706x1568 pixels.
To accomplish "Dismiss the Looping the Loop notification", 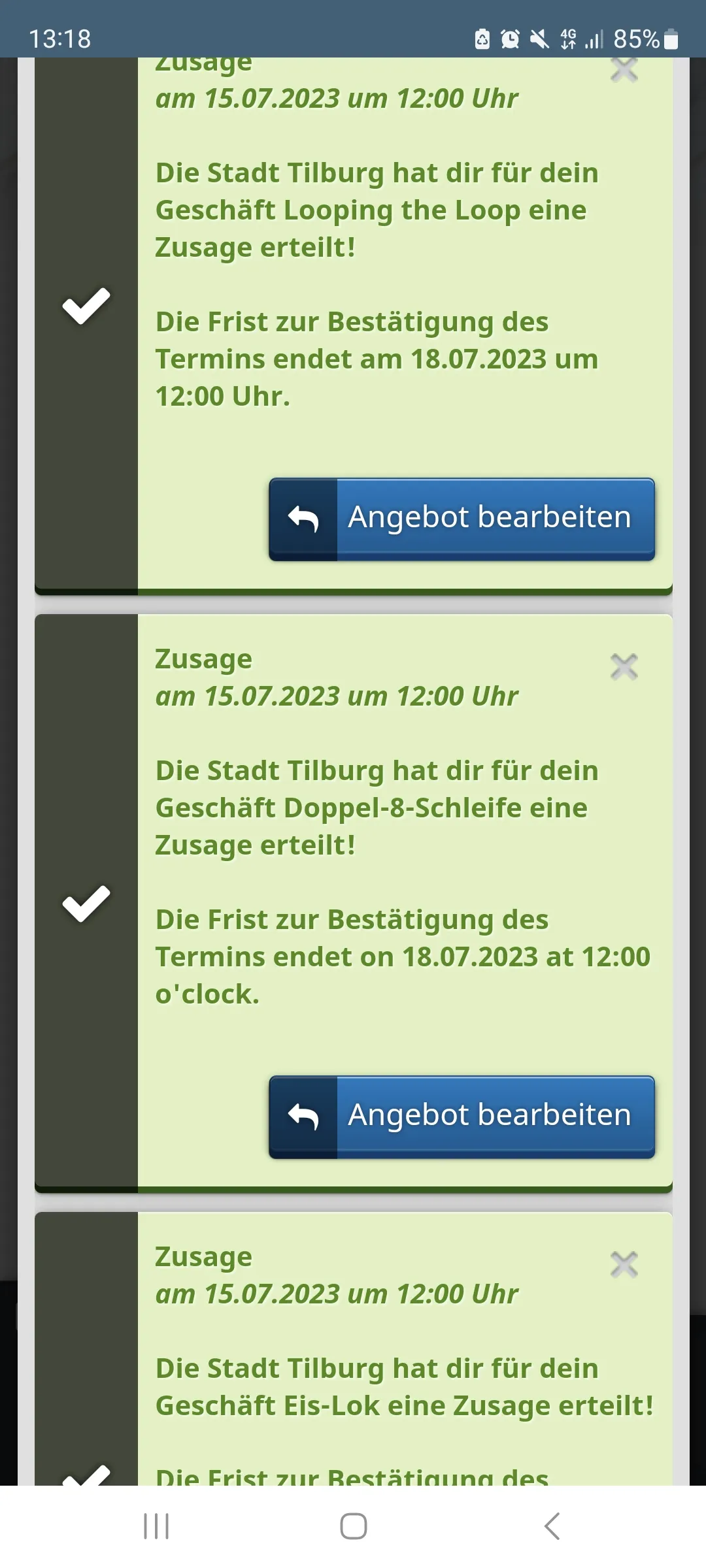I will [624, 70].
